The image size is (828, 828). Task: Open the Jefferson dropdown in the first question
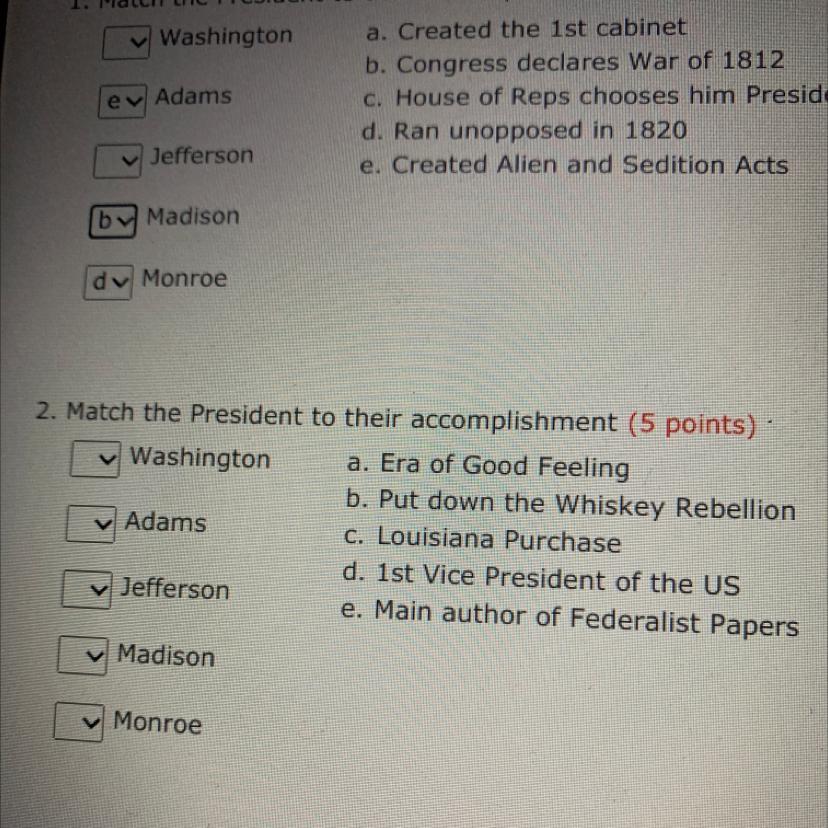(118, 161)
